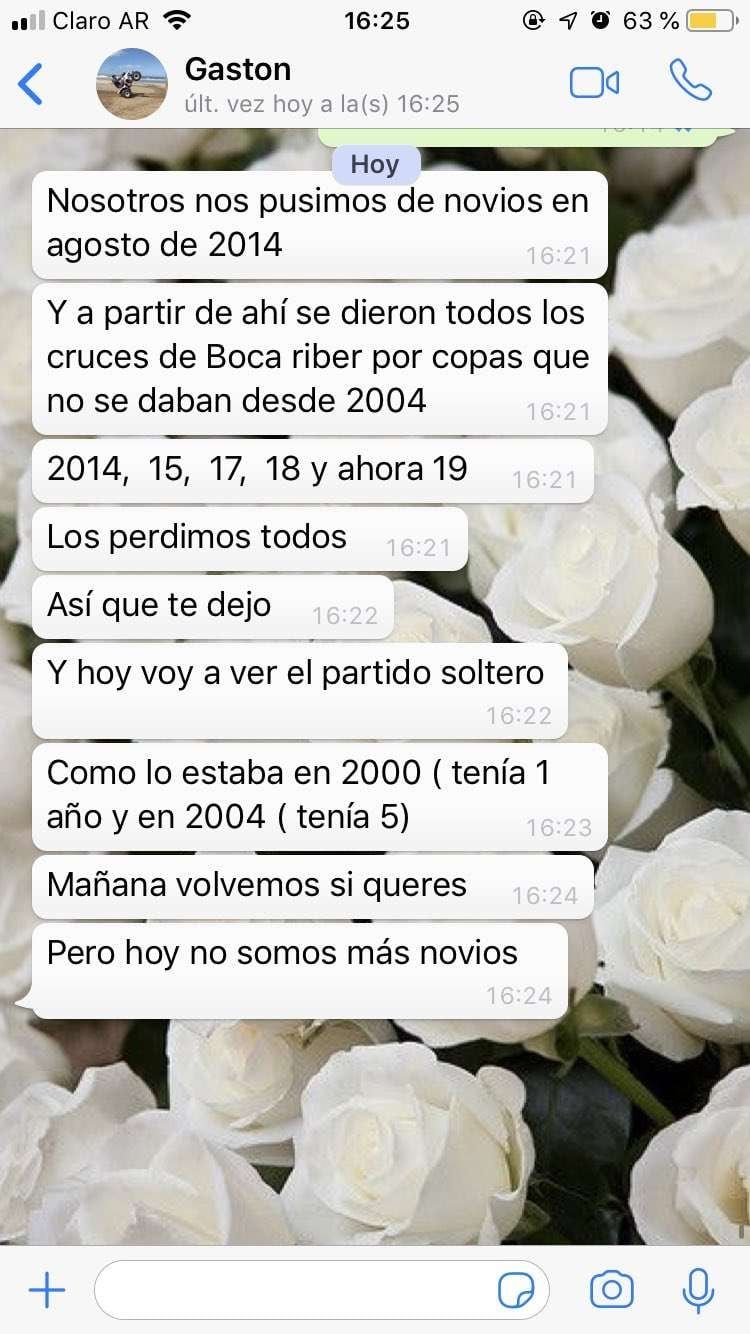This screenshot has width=750, height=1334.
Task: Open the attachment plus menu
Action: click(46, 1290)
